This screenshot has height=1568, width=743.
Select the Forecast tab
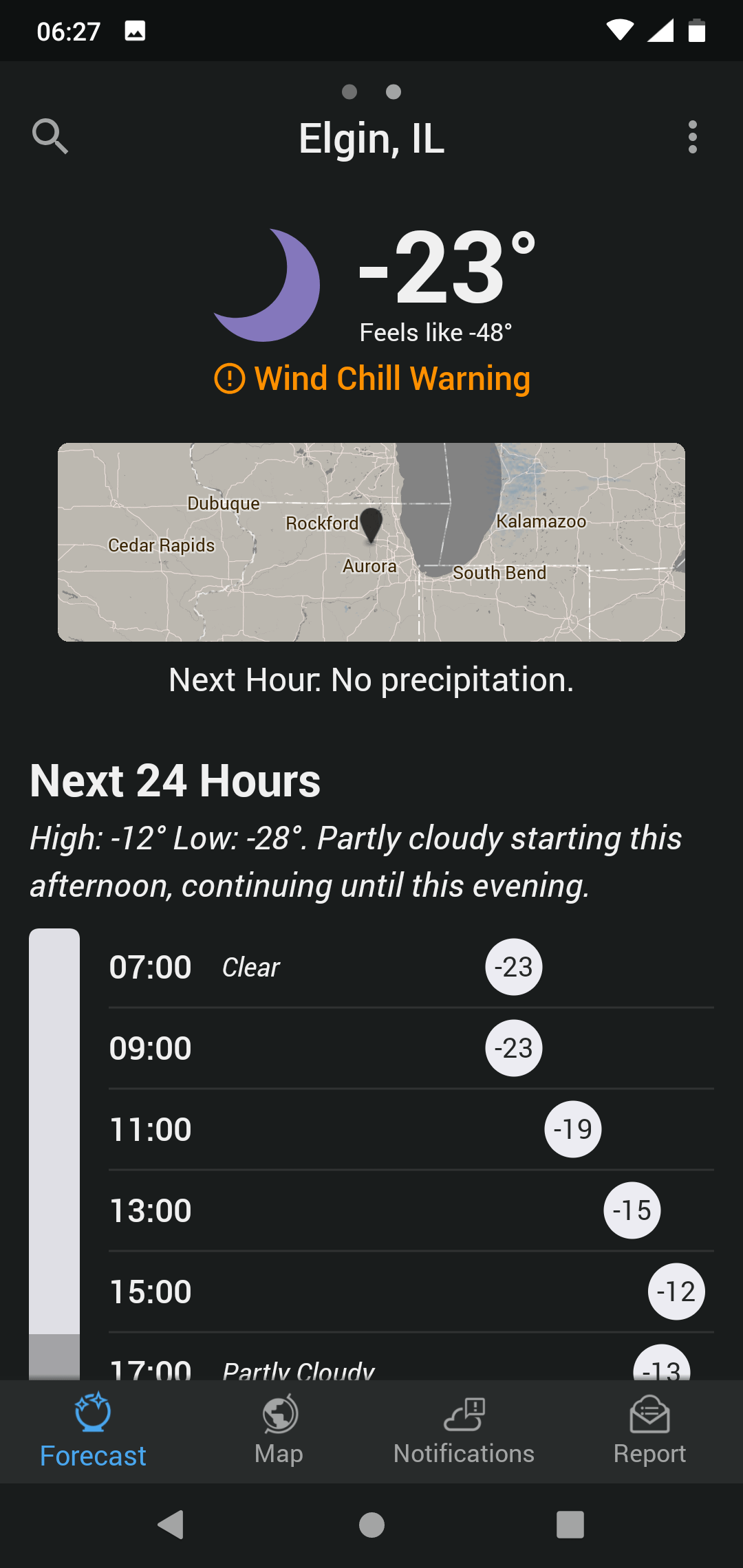click(93, 1430)
